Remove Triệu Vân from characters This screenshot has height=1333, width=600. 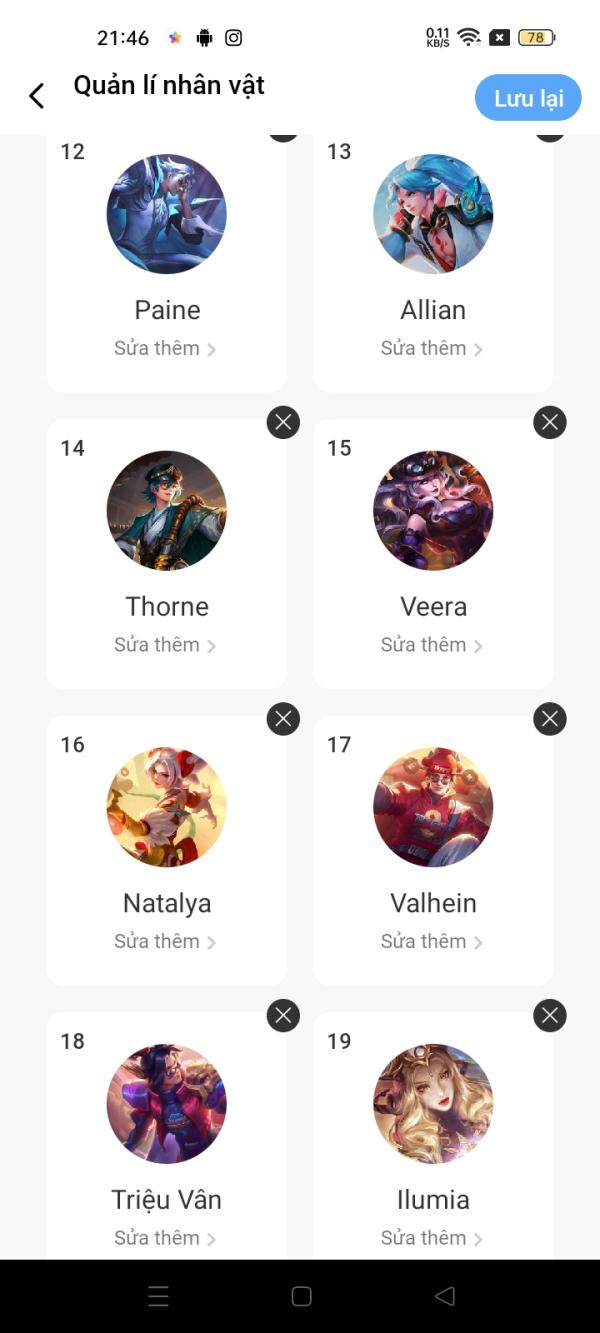coord(283,1016)
